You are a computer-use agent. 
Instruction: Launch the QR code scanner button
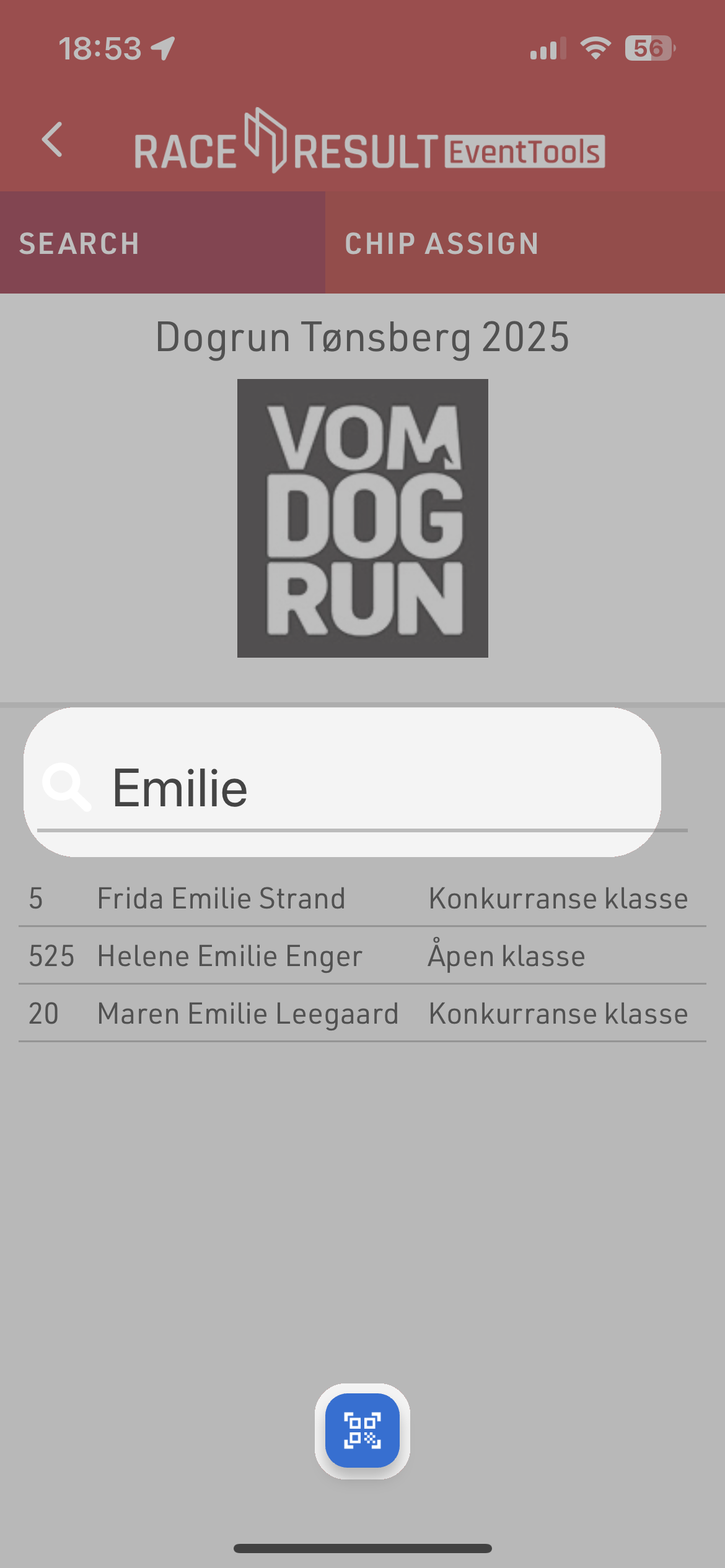(x=362, y=1431)
